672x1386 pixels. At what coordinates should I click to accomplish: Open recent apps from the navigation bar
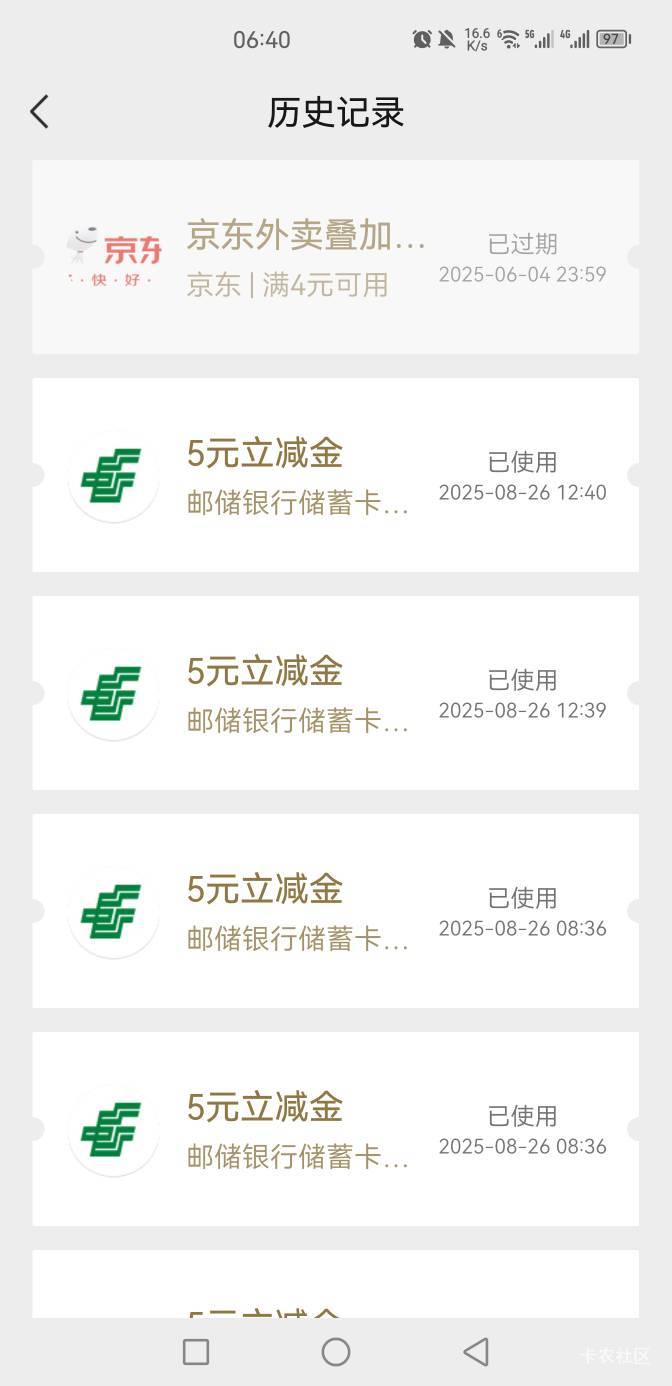[196, 1352]
